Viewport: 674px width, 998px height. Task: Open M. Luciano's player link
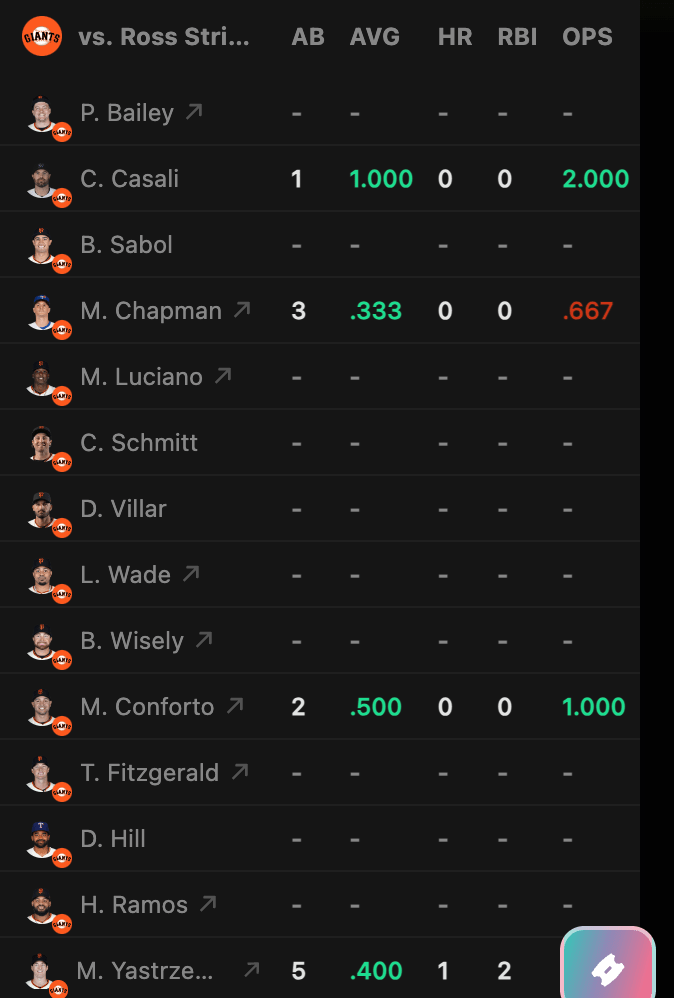223,376
